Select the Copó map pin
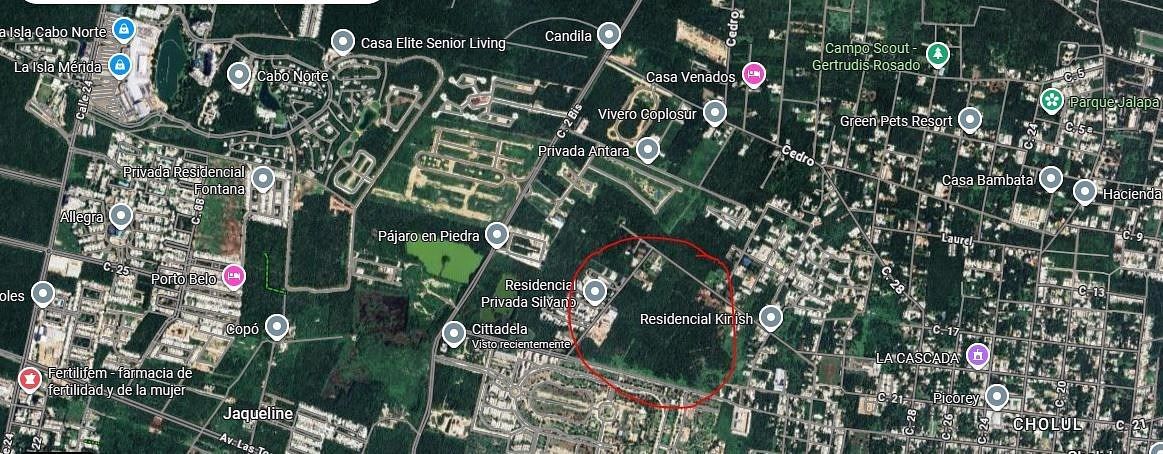1163x454 pixels. coord(277,326)
